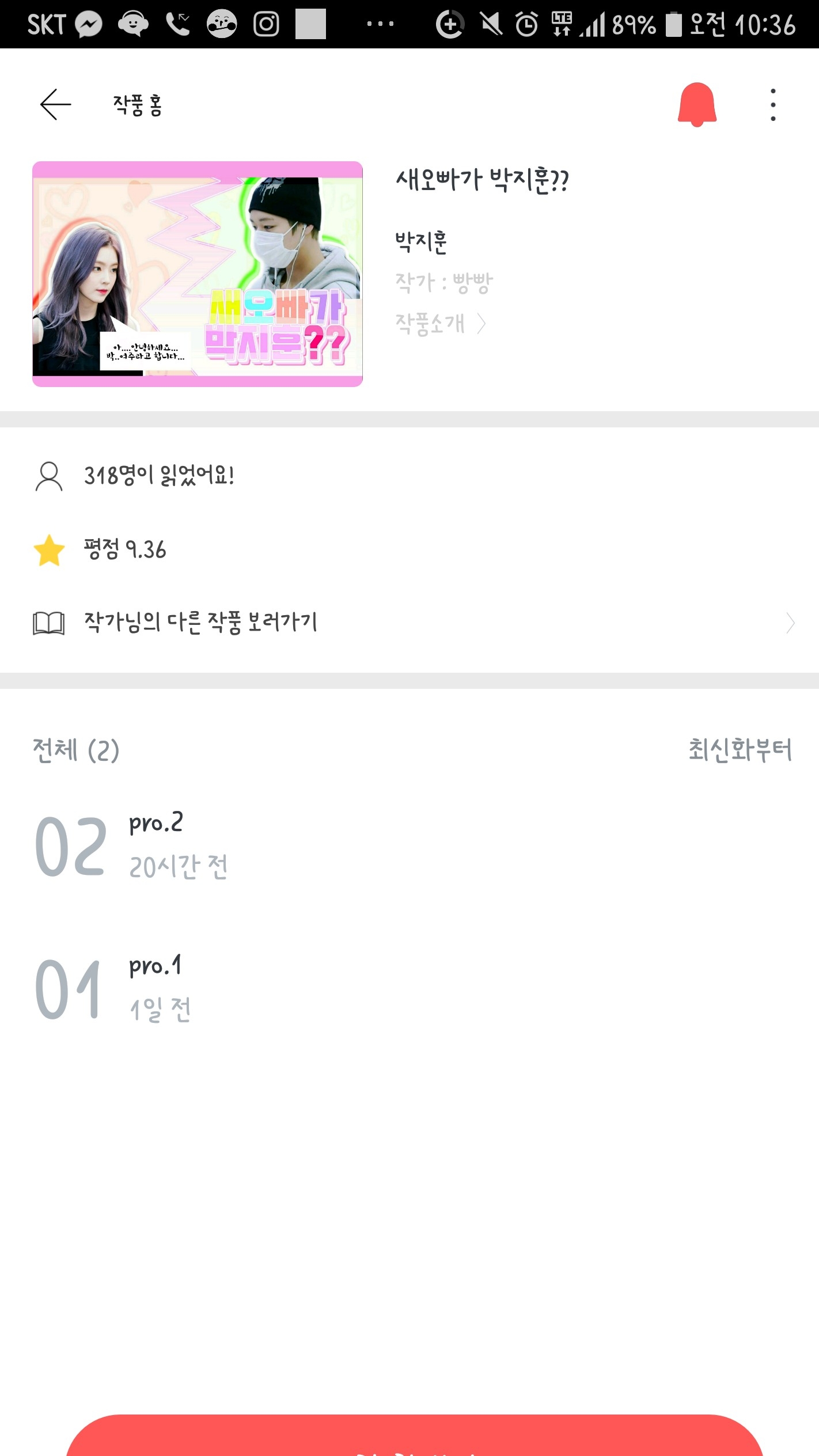The height and width of the screenshot is (1456, 819).
Task: Go back using the arrow icon
Action: 55,105
